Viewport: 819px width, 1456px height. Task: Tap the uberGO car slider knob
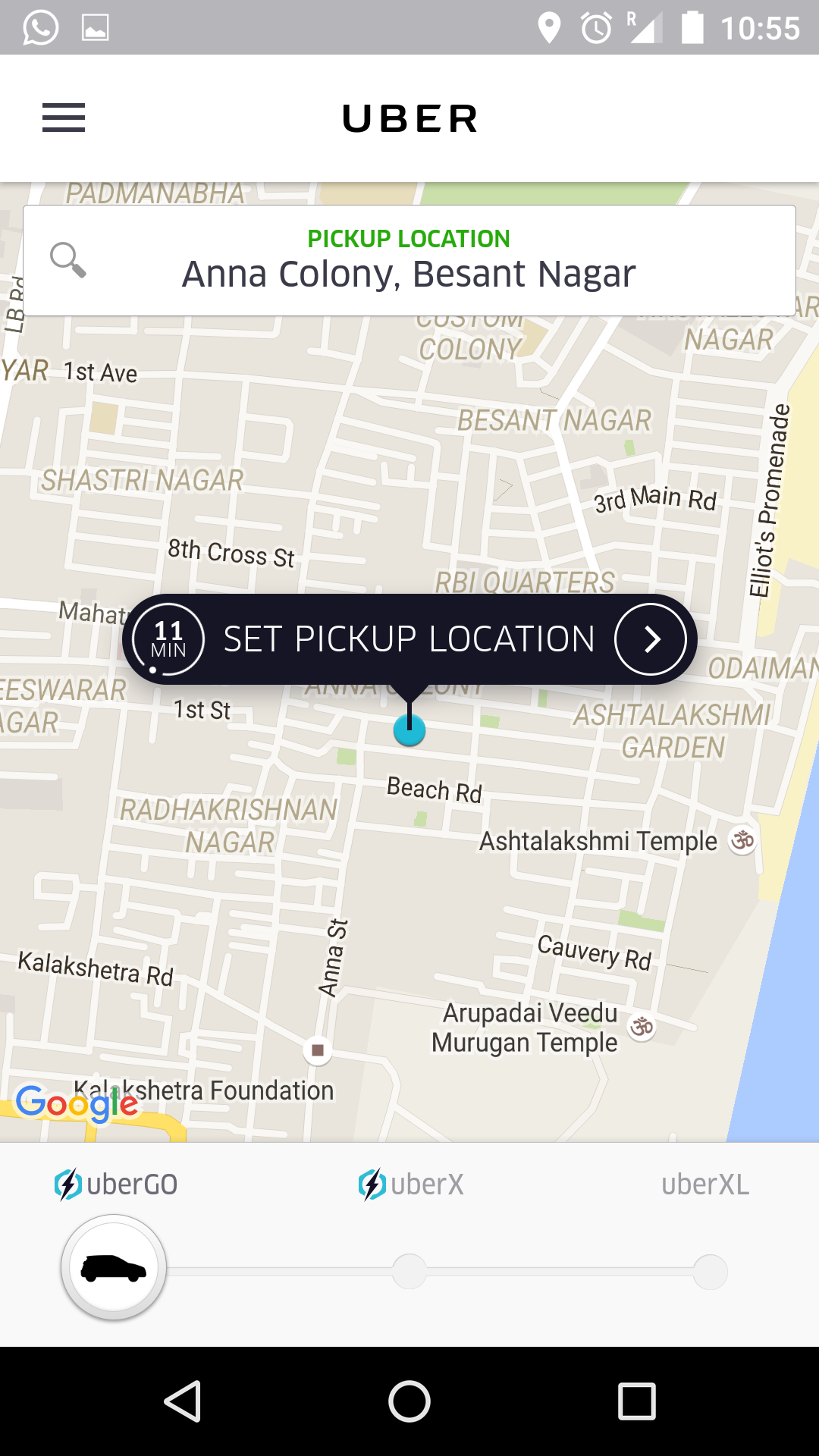[114, 1267]
